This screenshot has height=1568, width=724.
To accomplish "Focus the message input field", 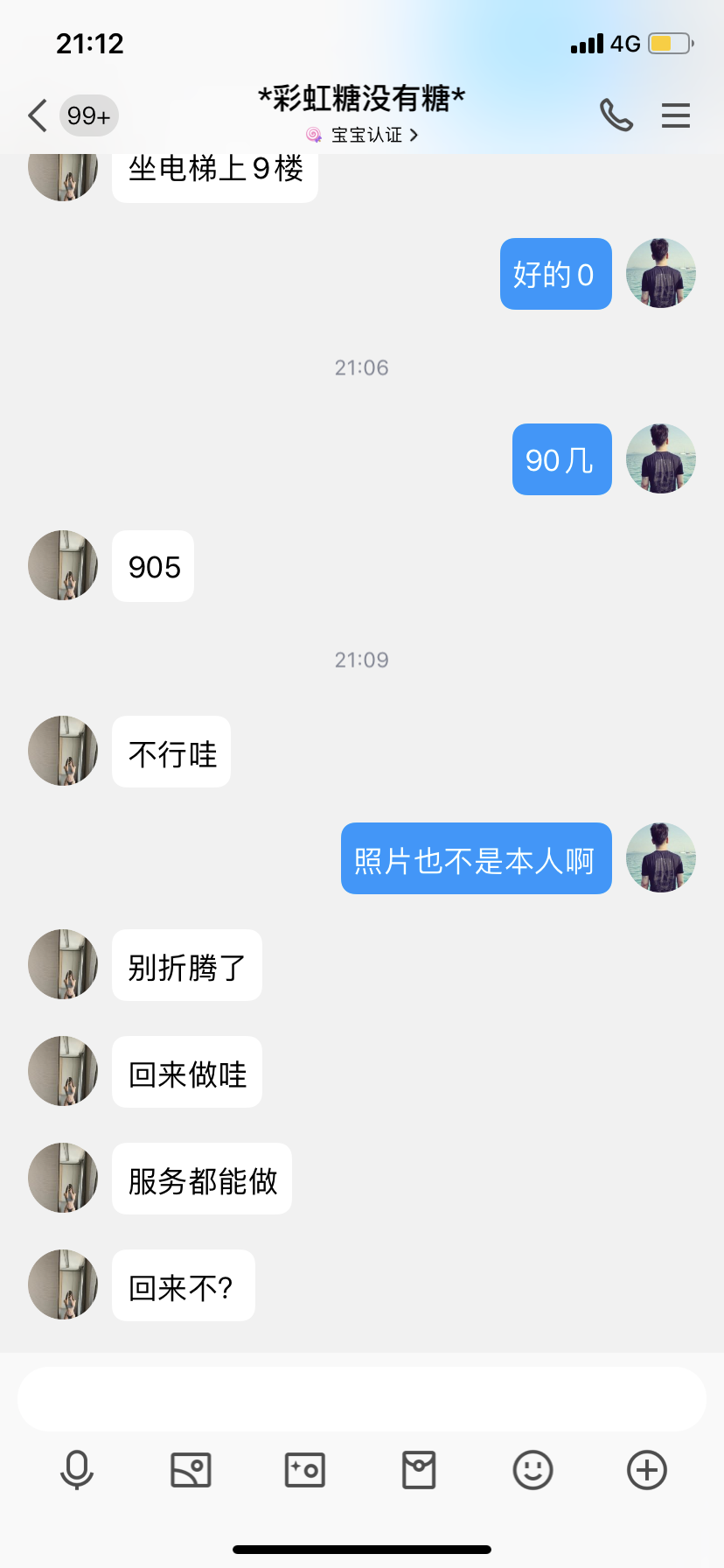I will click(362, 1398).
